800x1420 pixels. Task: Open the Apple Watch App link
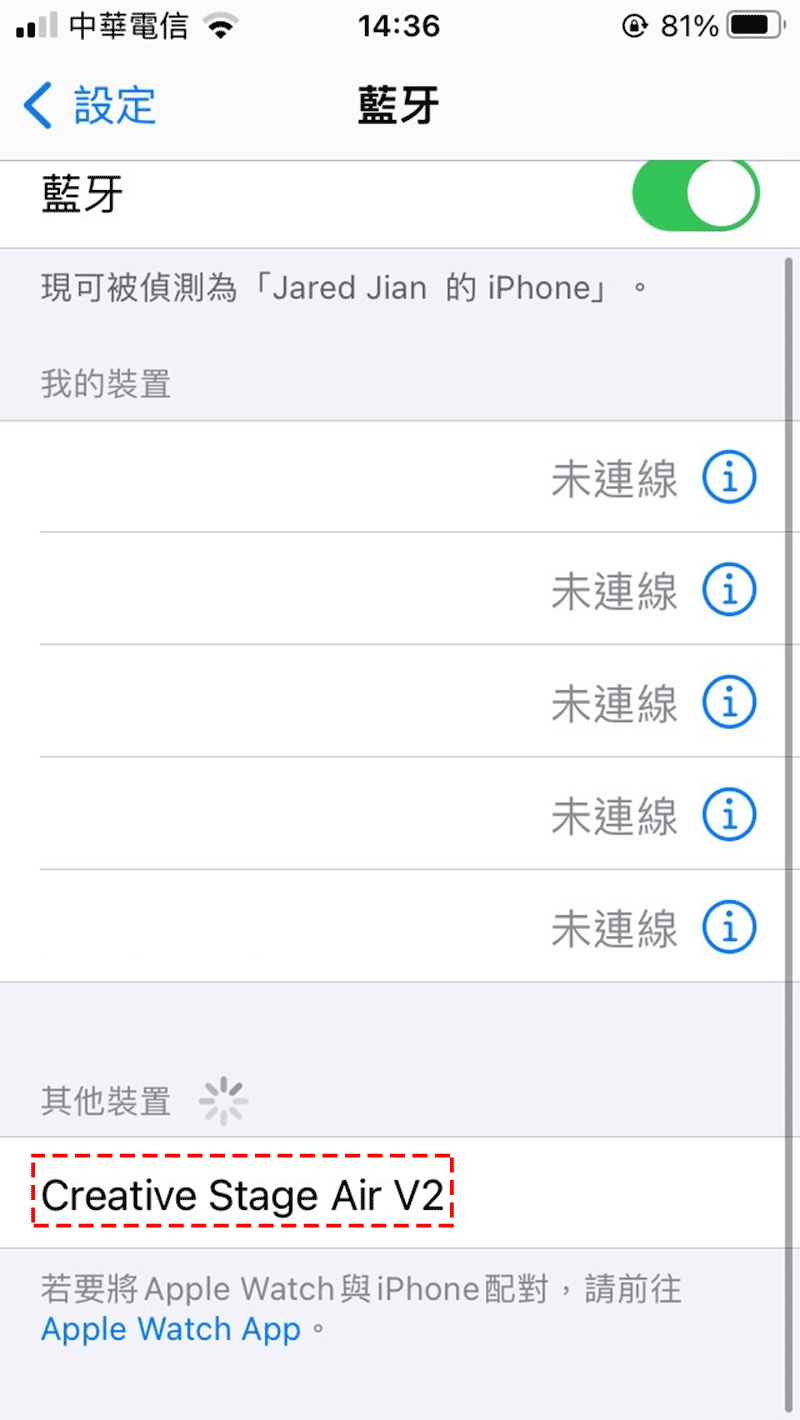(171, 1329)
